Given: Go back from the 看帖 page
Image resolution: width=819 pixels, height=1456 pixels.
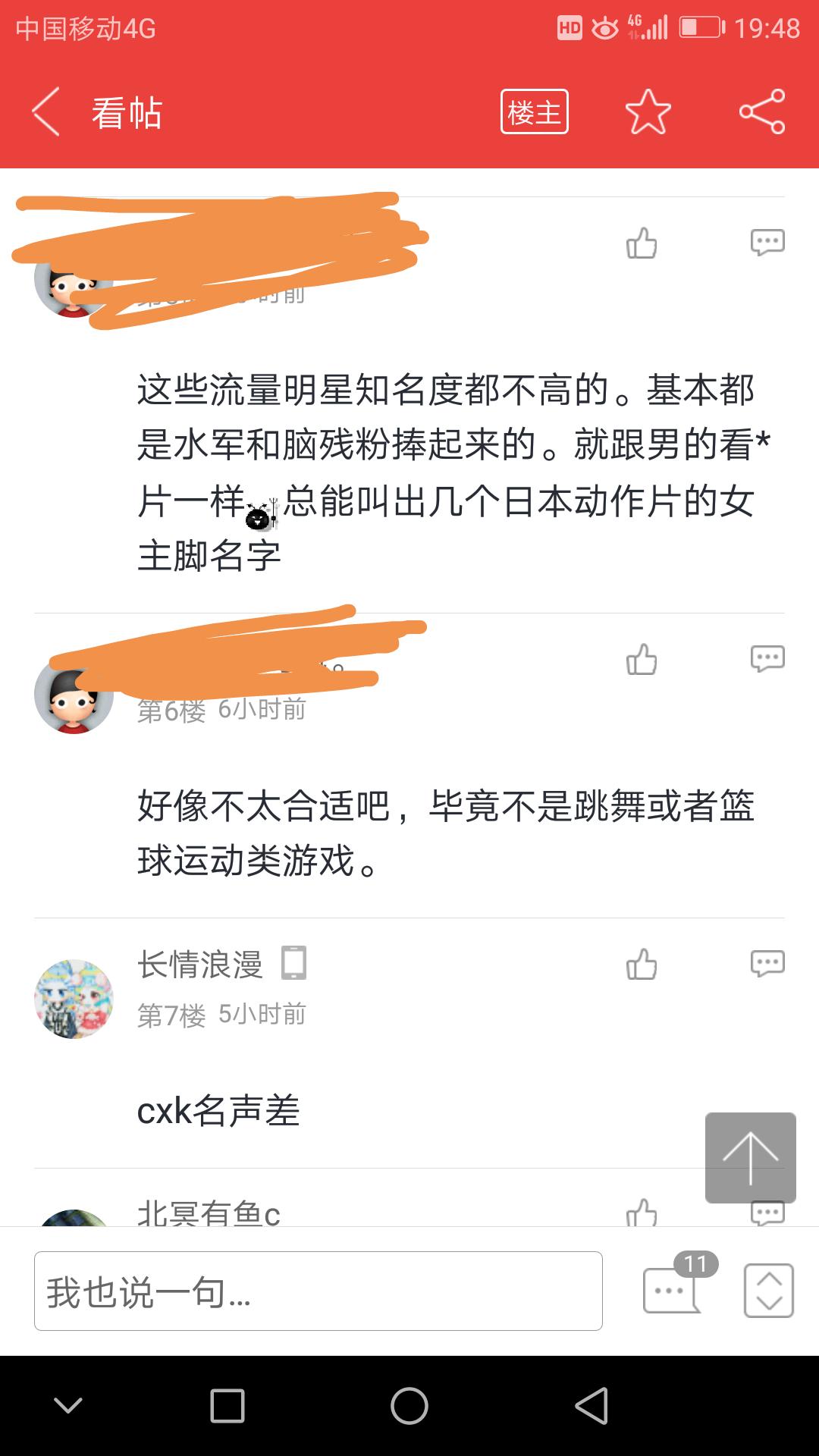Looking at the screenshot, I should 45,112.
